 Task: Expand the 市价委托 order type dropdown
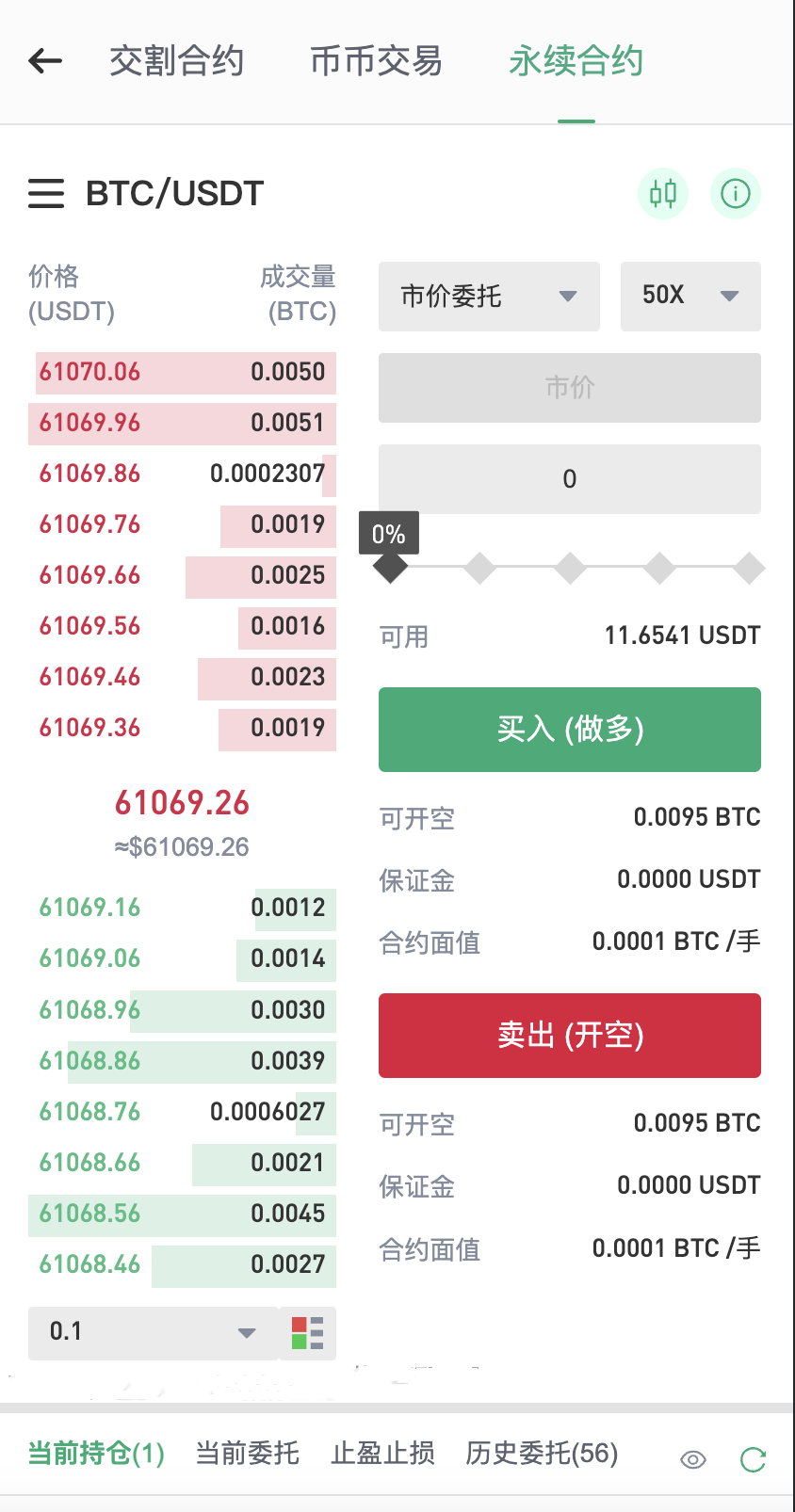pos(489,297)
